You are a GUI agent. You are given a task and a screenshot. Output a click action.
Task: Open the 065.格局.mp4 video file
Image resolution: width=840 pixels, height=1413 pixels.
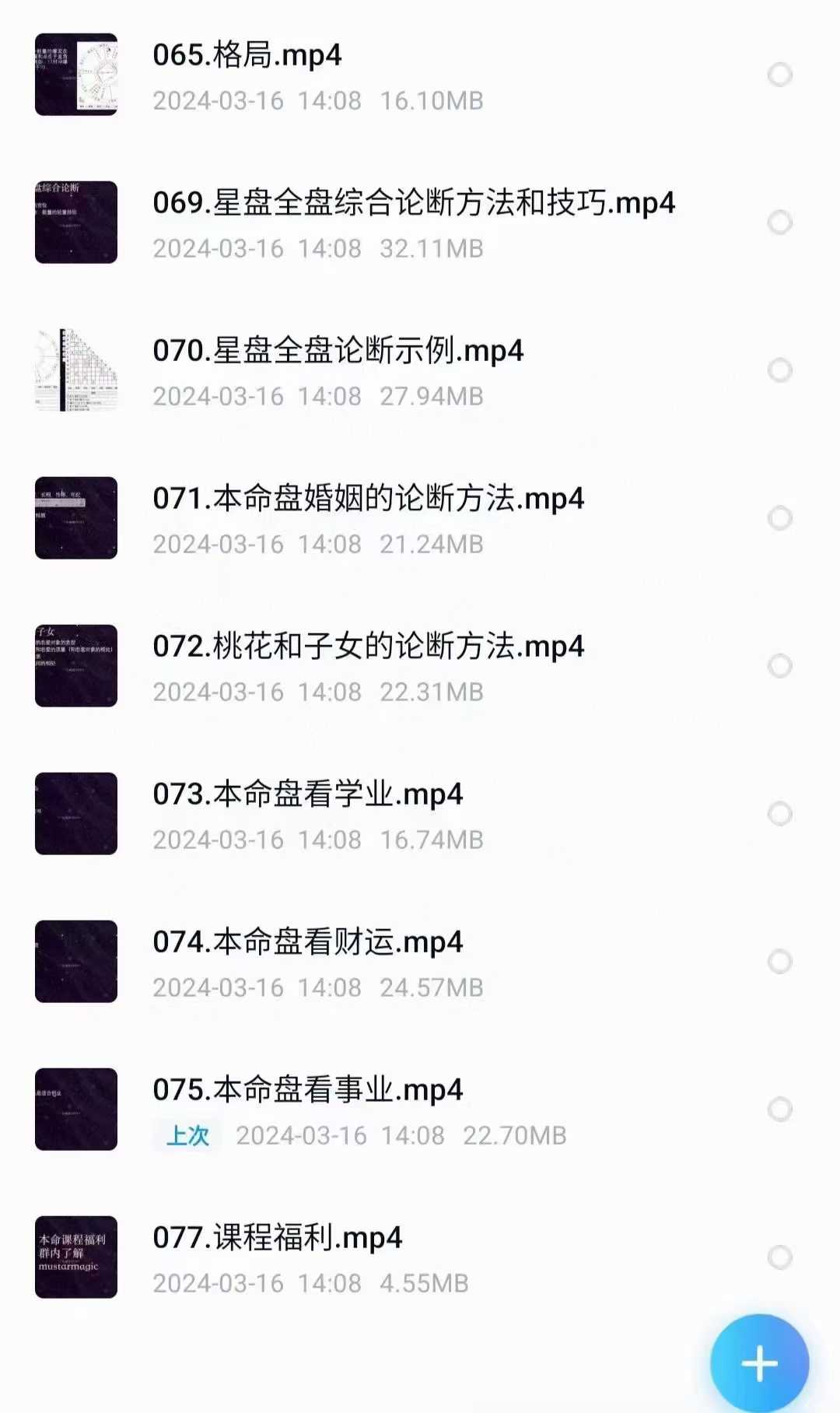coord(247,56)
